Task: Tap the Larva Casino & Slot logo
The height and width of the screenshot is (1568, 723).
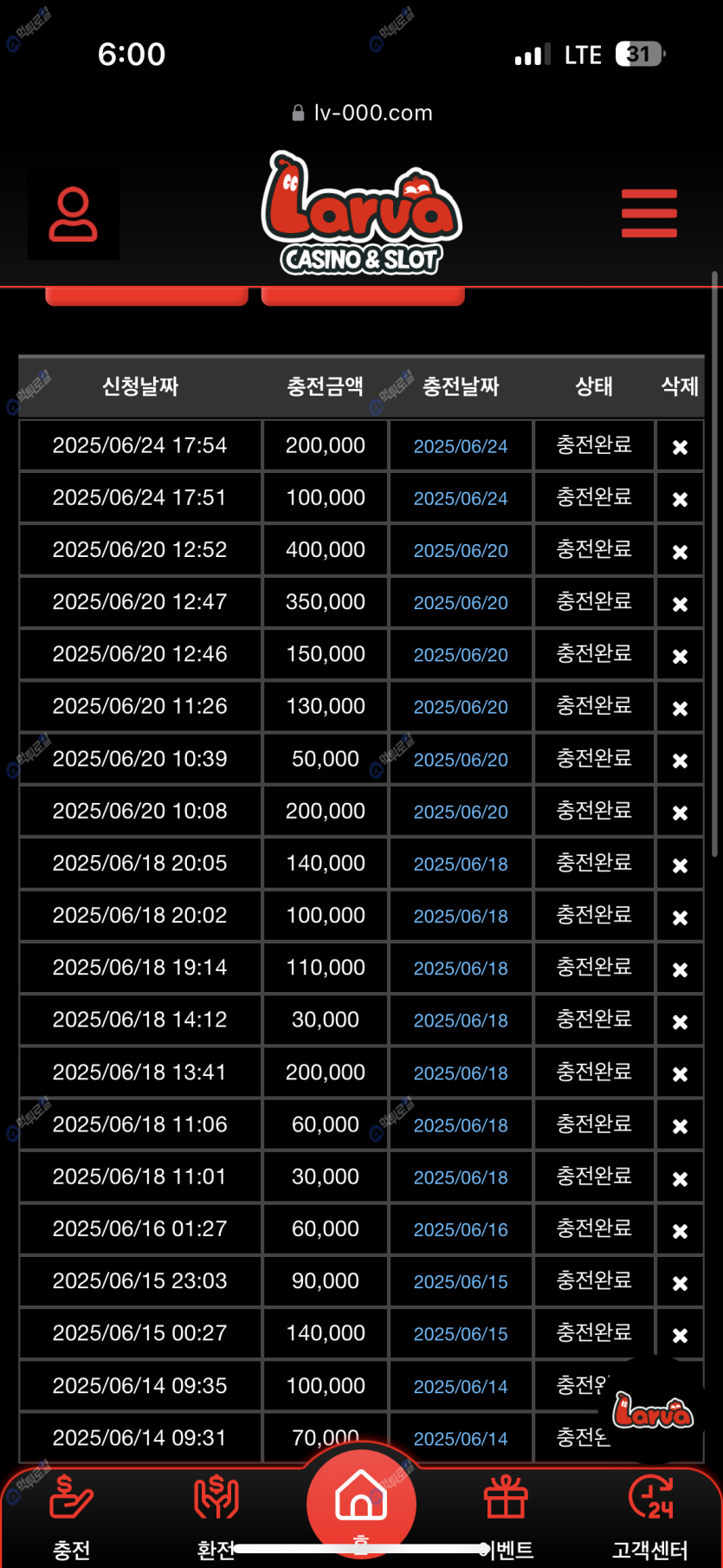Action: click(x=362, y=214)
